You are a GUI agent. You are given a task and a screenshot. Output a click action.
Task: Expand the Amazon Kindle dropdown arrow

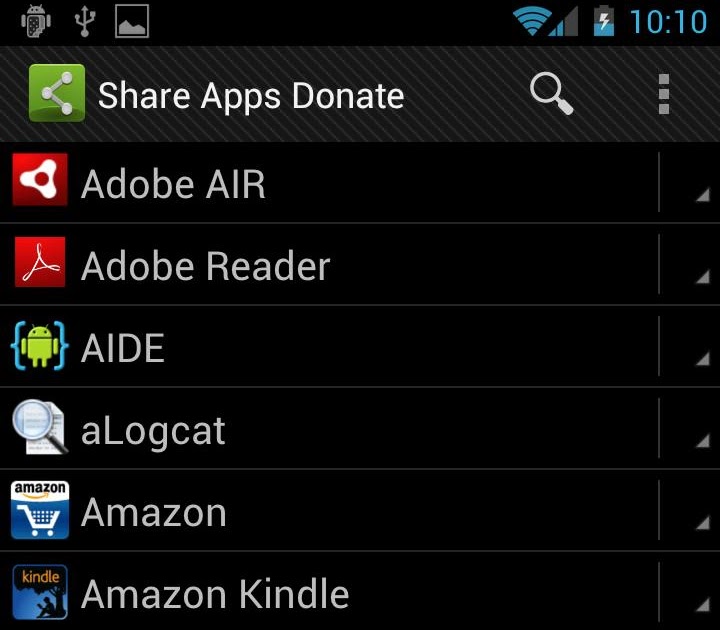pyautogui.click(x=692, y=594)
